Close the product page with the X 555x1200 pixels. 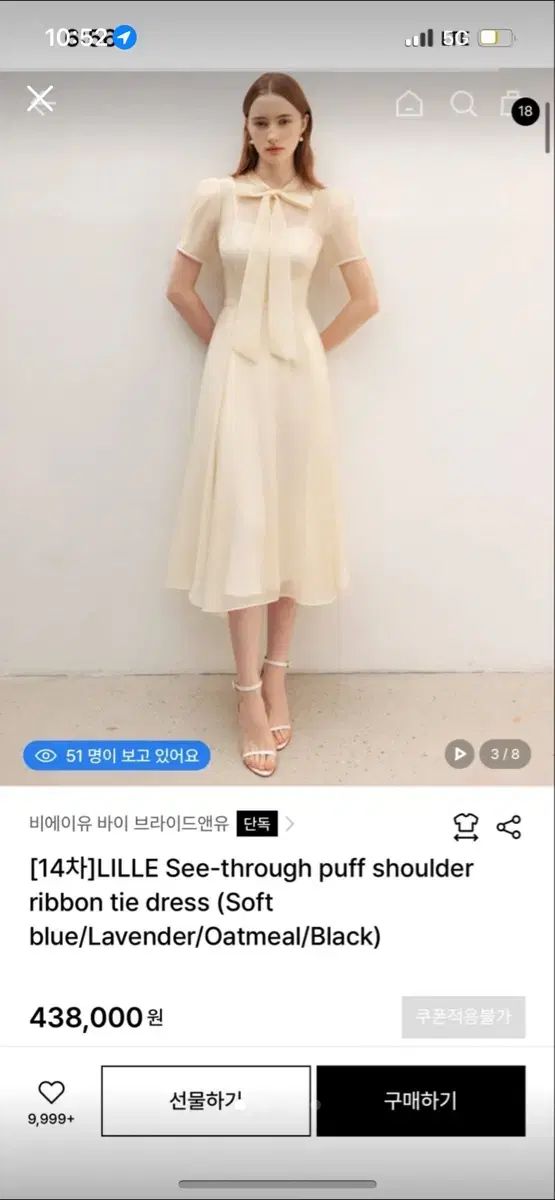40,99
